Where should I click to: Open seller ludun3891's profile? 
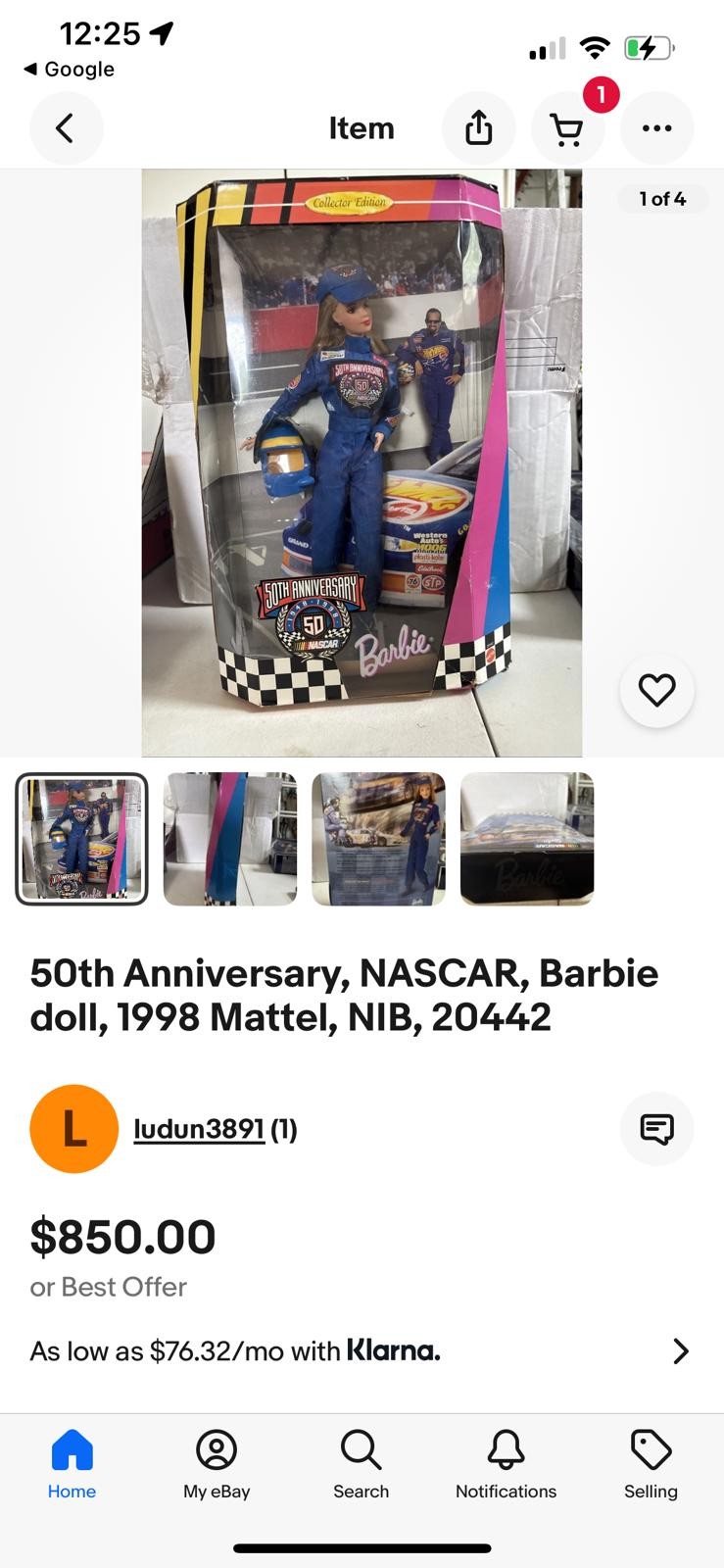(x=199, y=1129)
